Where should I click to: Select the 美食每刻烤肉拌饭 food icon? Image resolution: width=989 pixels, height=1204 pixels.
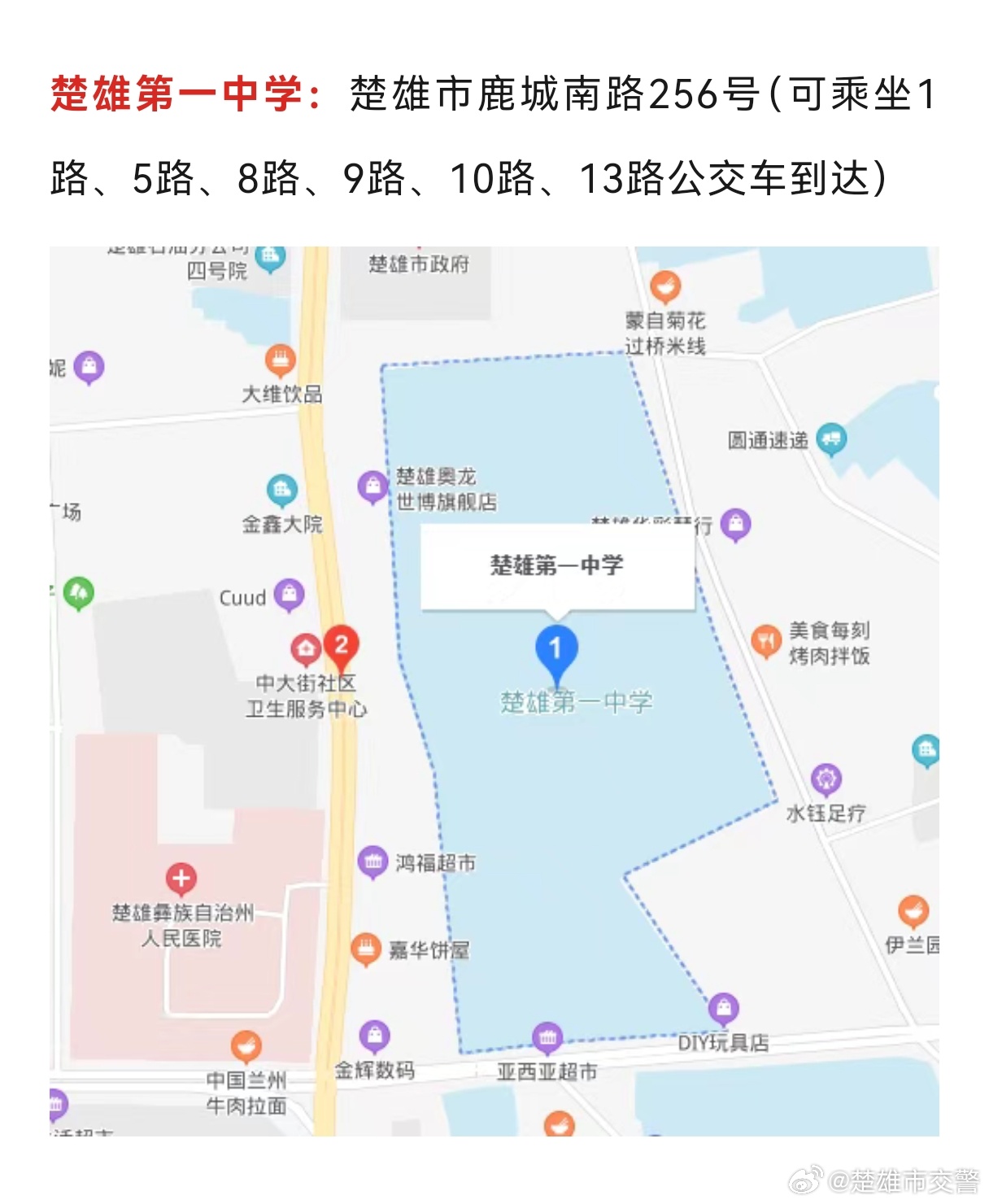pyautogui.click(x=765, y=639)
